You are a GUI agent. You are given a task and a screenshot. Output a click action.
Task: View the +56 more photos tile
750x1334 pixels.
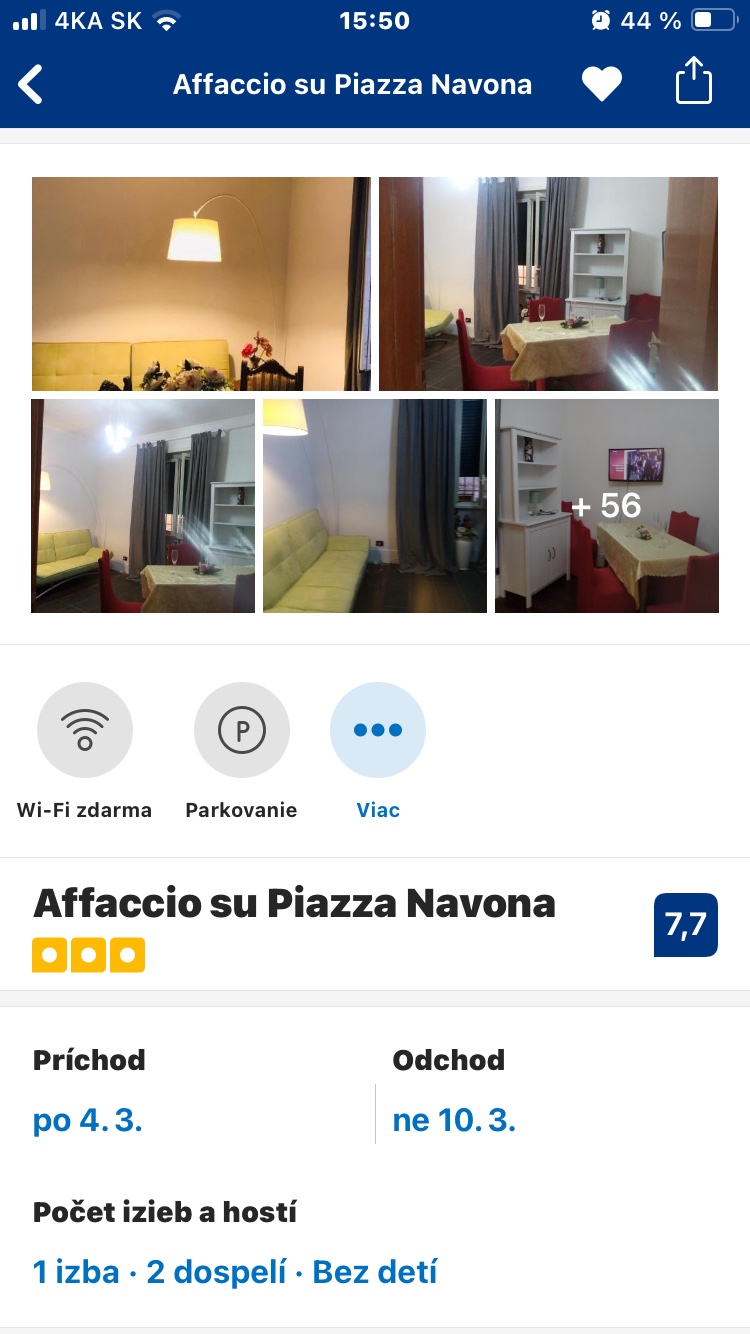click(x=607, y=506)
